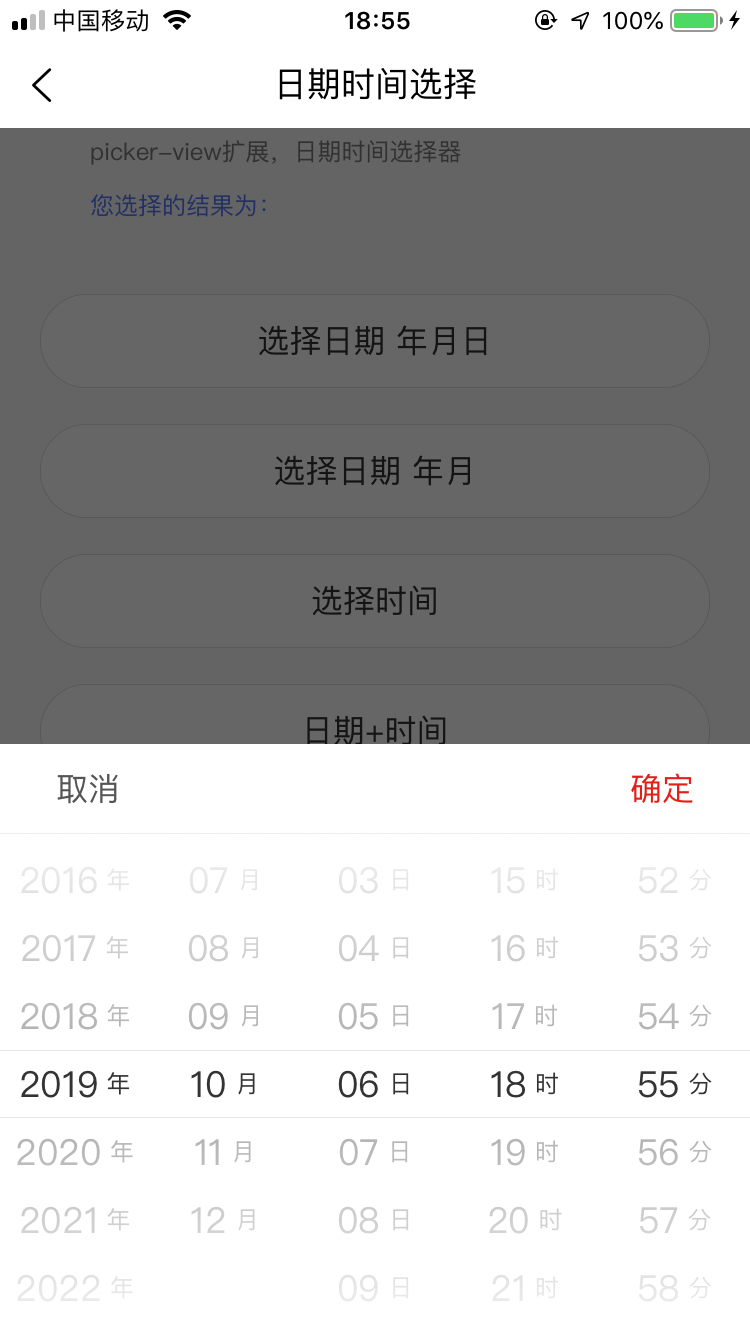Pick 11月 in the month column
Viewport: 750px width, 1334px height.
(224, 1152)
